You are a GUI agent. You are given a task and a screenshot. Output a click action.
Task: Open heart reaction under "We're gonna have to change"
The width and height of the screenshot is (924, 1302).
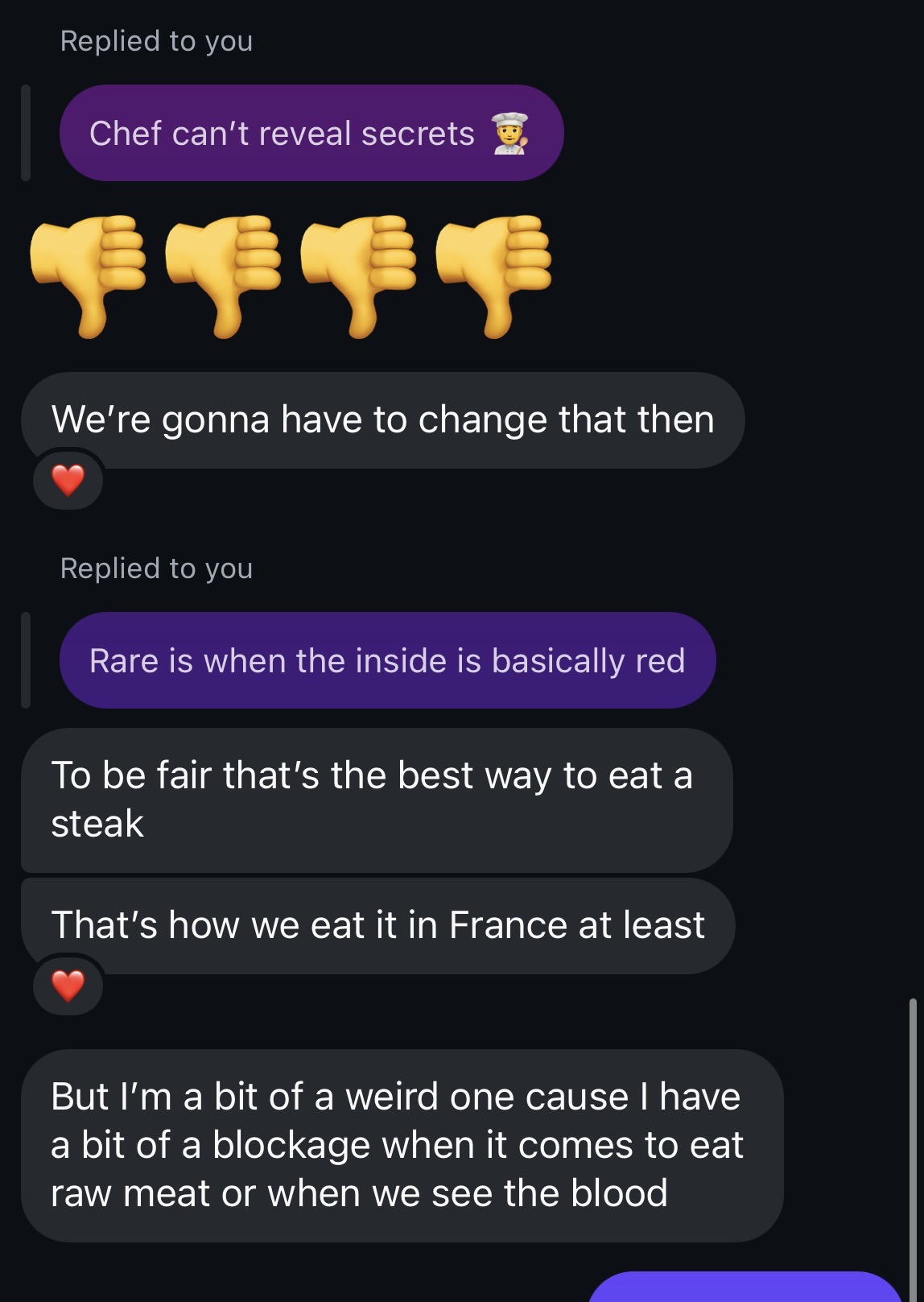click(x=68, y=481)
